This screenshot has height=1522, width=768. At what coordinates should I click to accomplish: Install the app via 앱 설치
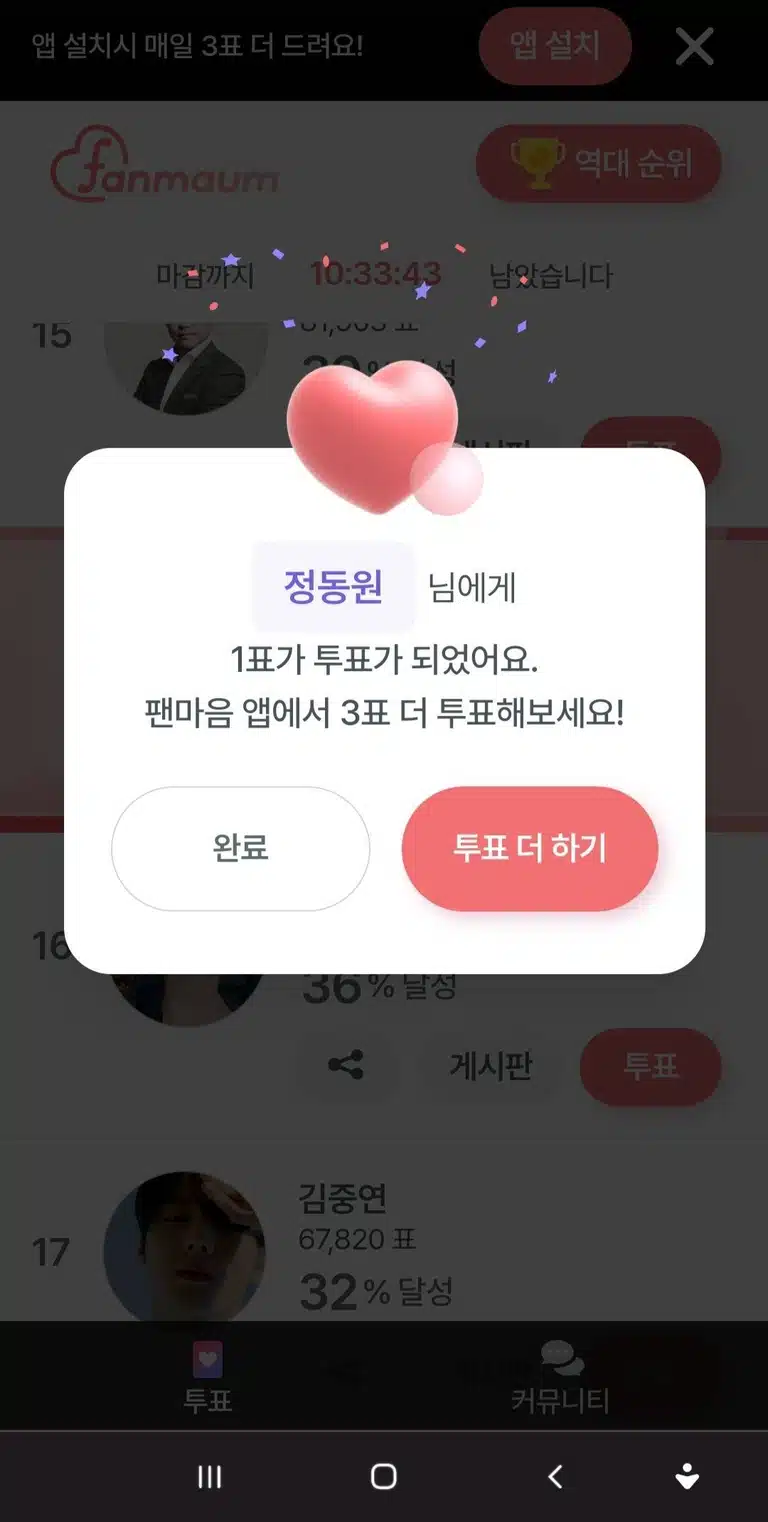click(555, 46)
